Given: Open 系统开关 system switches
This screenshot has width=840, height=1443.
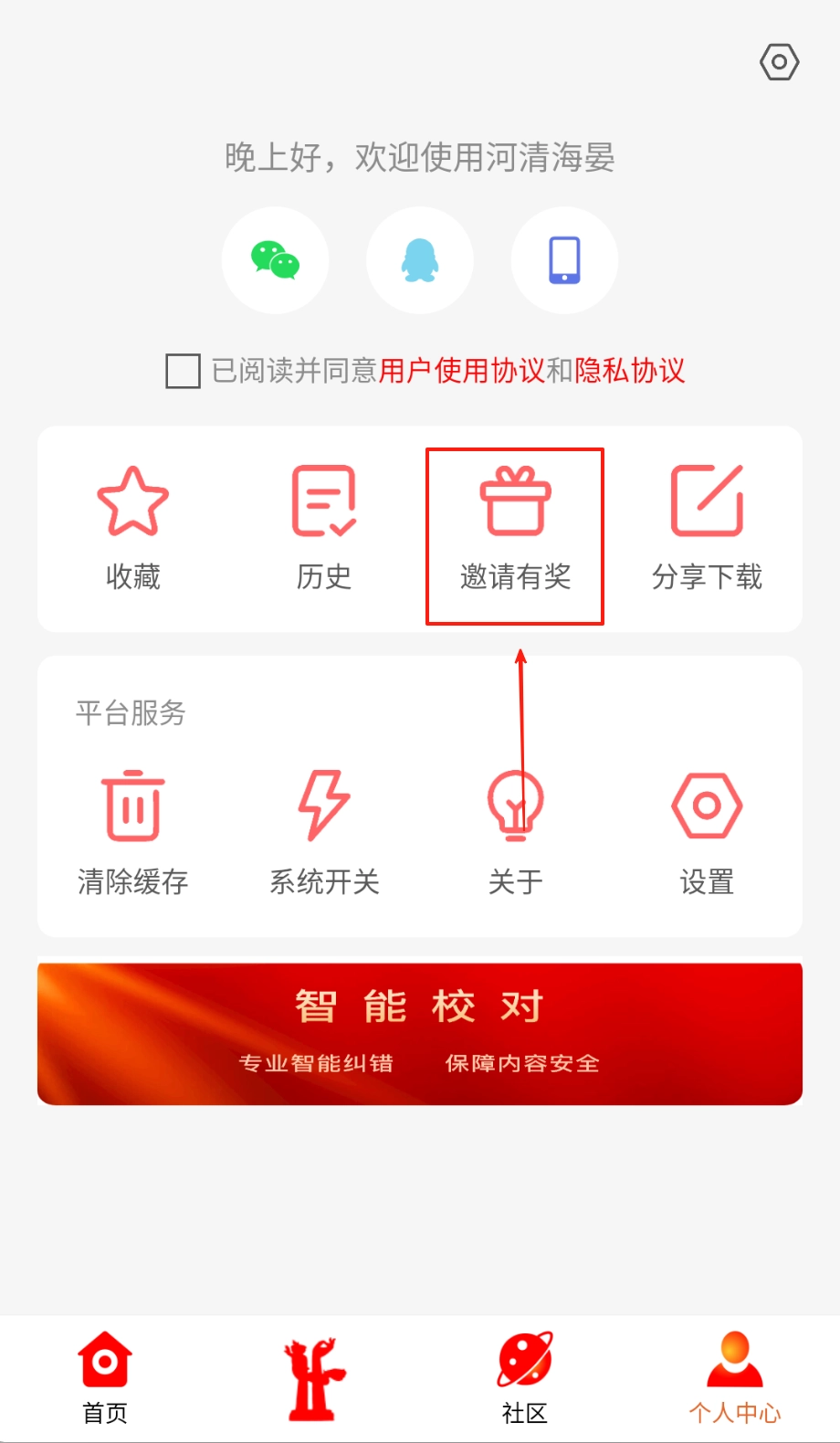Looking at the screenshot, I should coord(324,831).
